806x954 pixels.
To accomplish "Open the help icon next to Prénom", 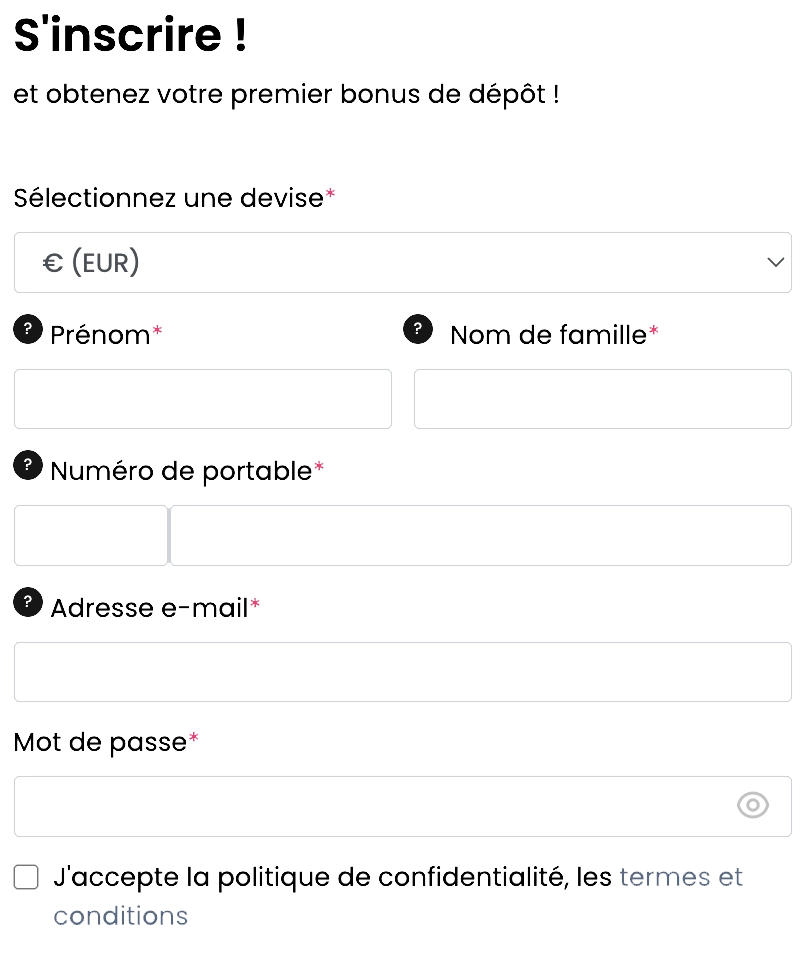I will pos(27,328).
